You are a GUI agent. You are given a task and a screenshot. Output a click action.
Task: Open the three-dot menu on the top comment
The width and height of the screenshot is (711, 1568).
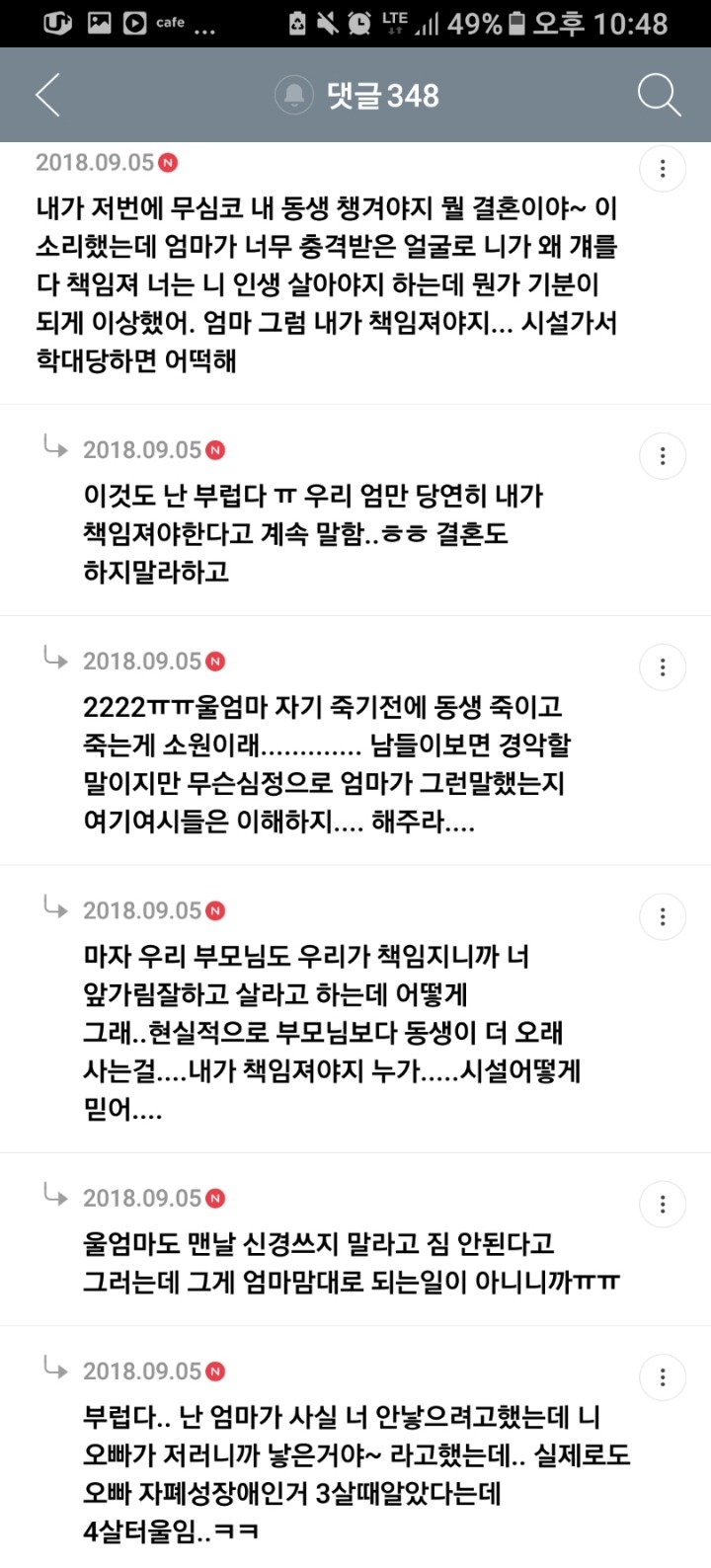coord(662,168)
